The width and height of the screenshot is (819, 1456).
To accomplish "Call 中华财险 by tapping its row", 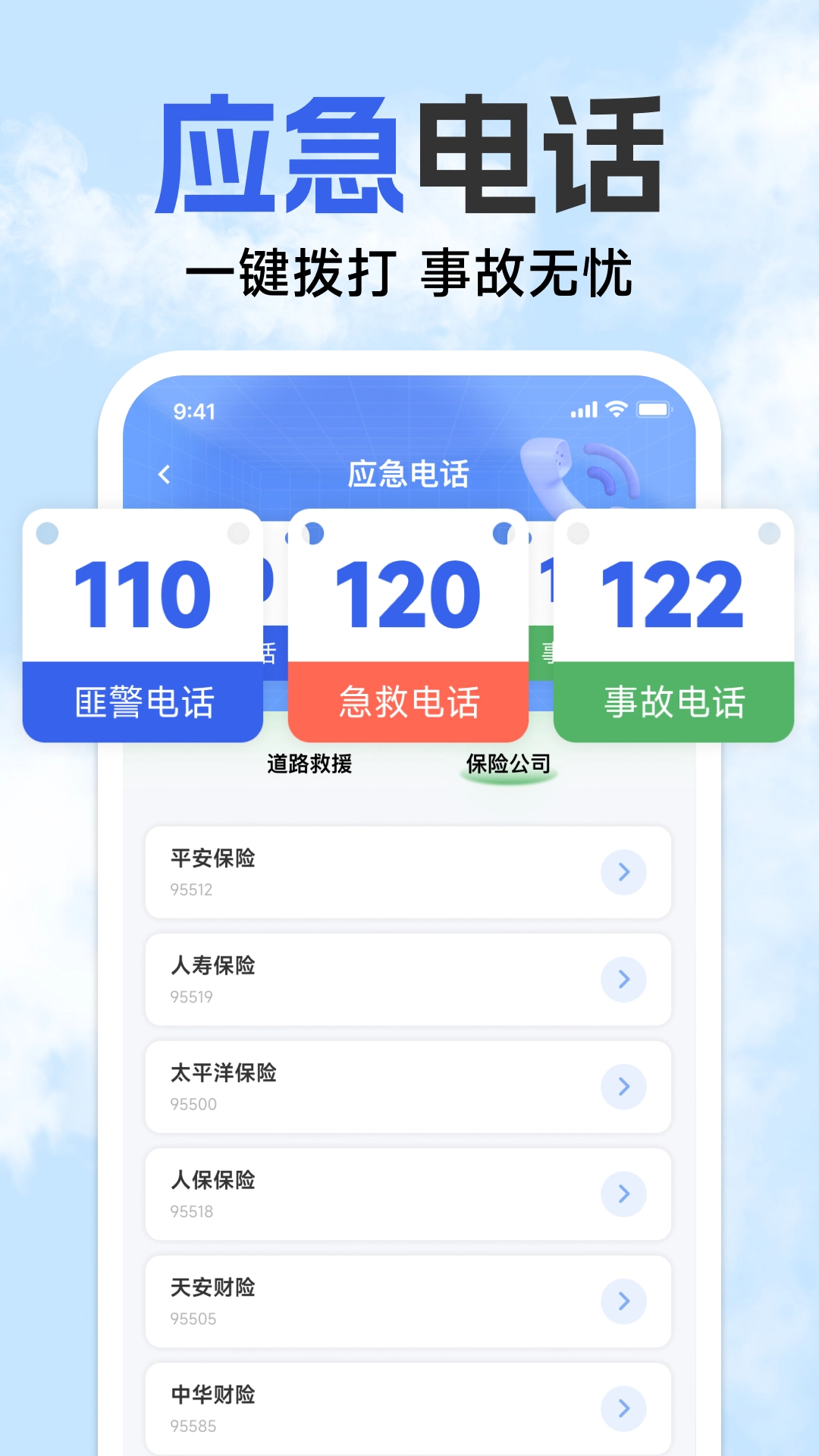I will coord(409,1407).
